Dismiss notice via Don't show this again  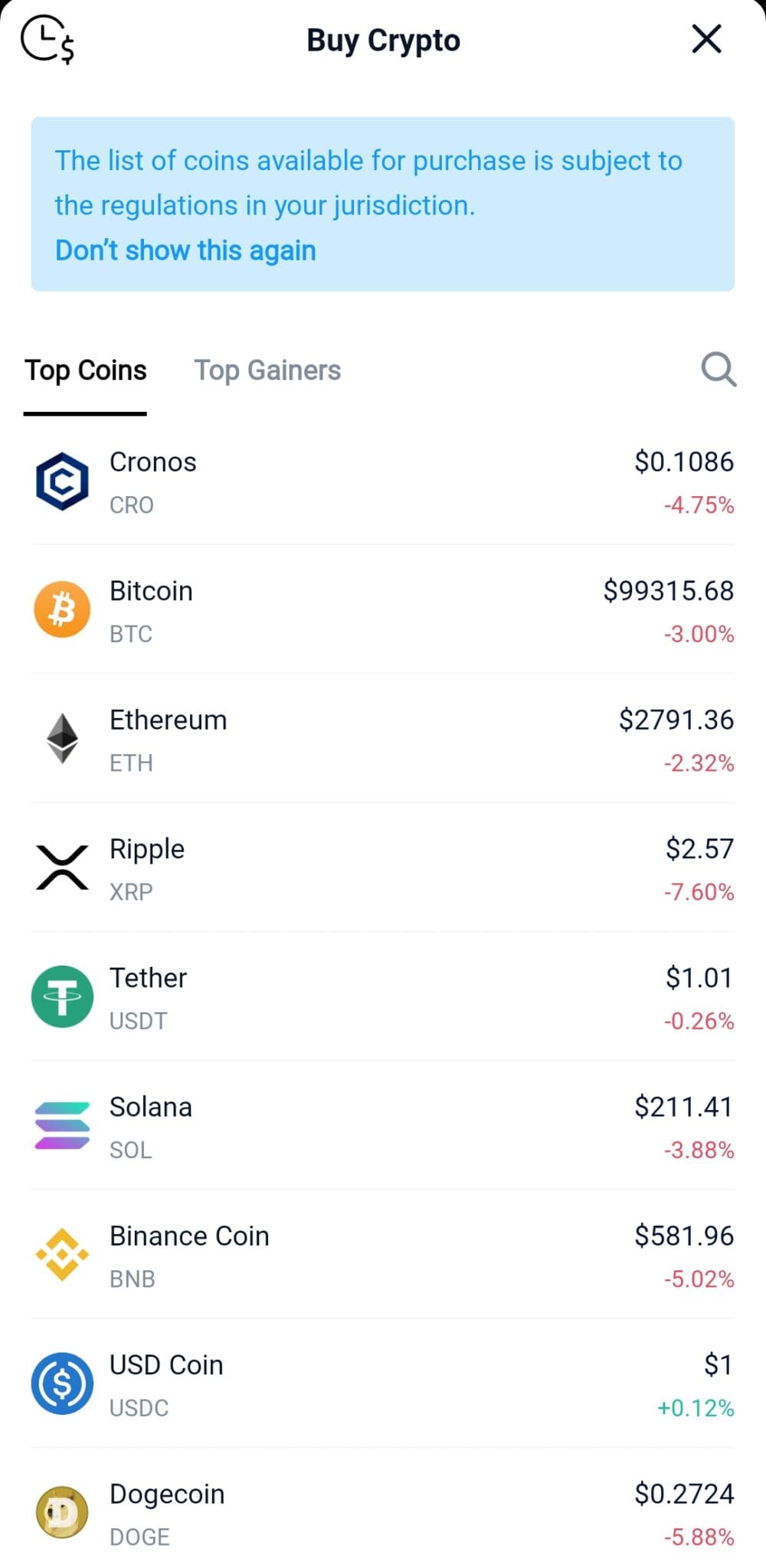pyautogui.click(x=184, y=250)
